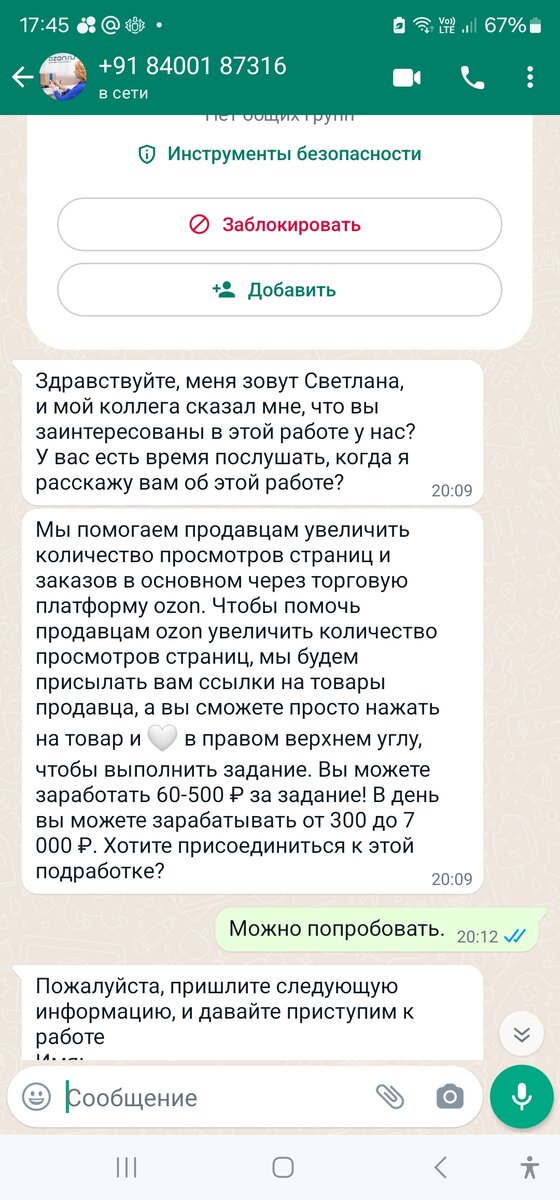Open the emoji picker

(x=37, y=1097)
